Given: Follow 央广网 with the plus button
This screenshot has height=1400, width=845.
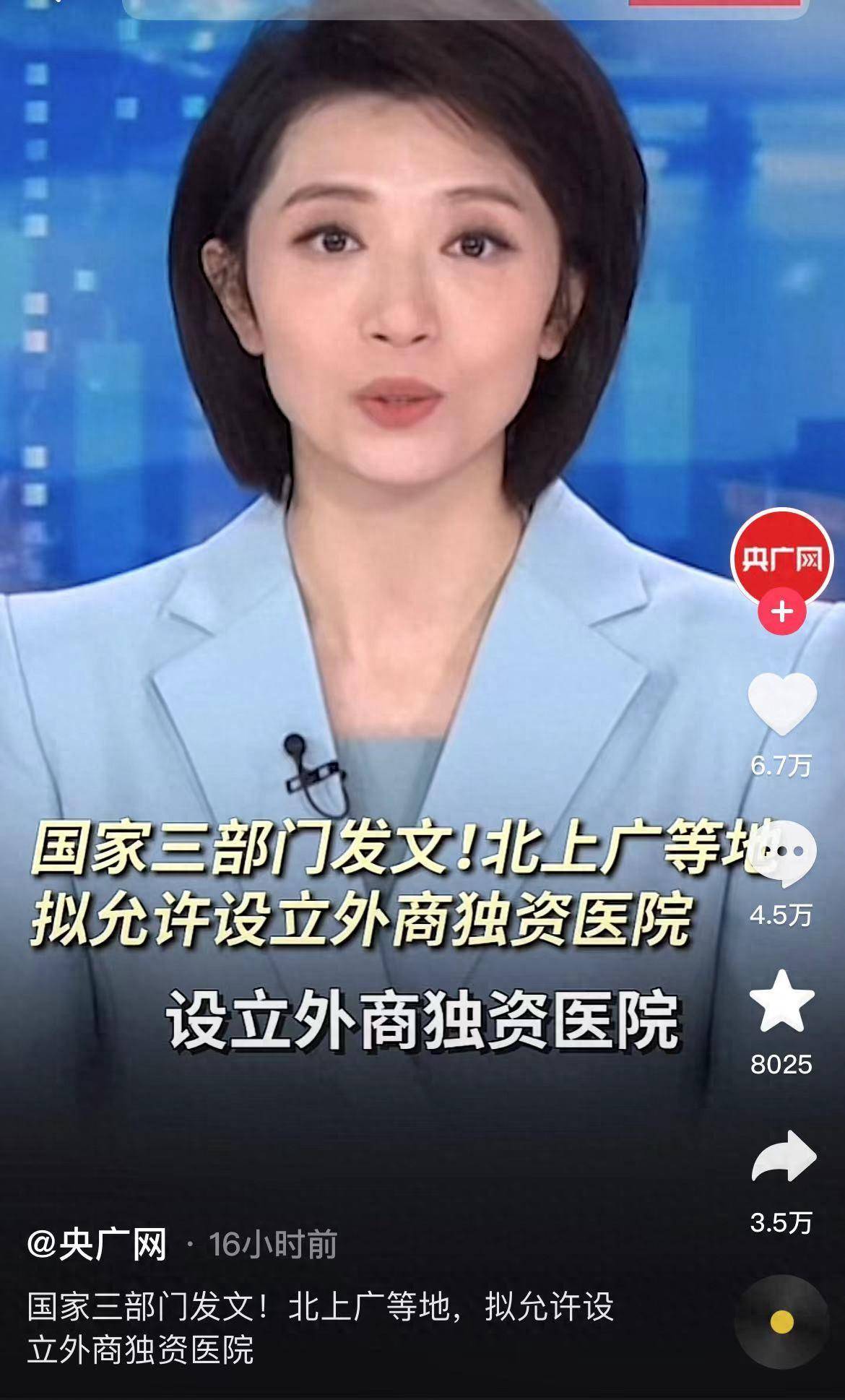Looking at the screenshot, I should click(782, 612).
